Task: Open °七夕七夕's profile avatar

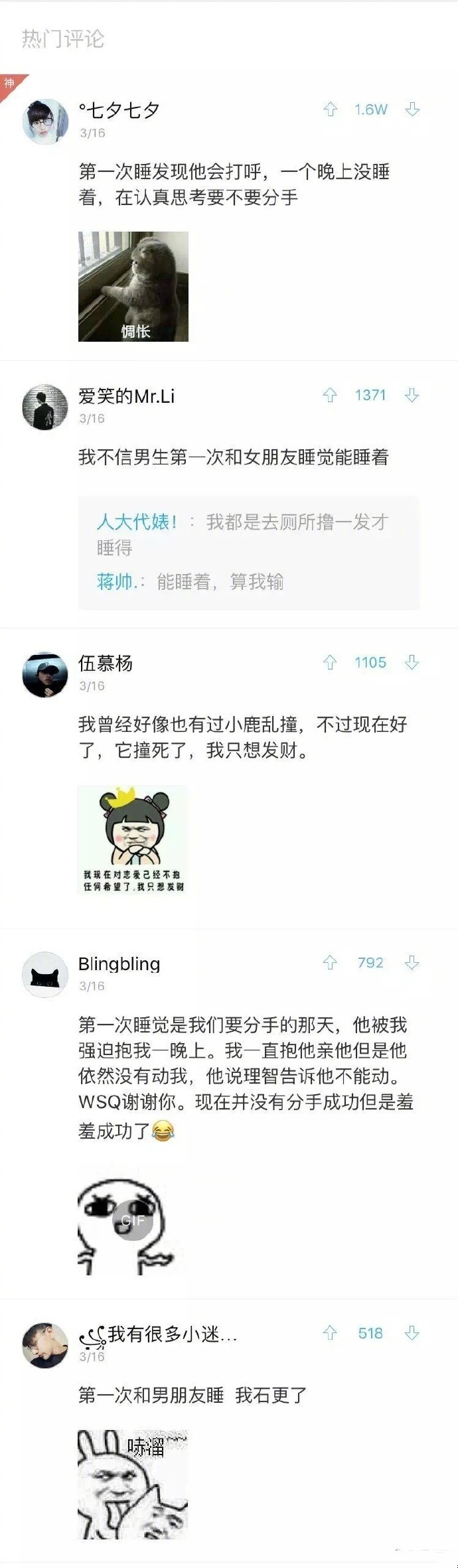Action: coord(45,121)
